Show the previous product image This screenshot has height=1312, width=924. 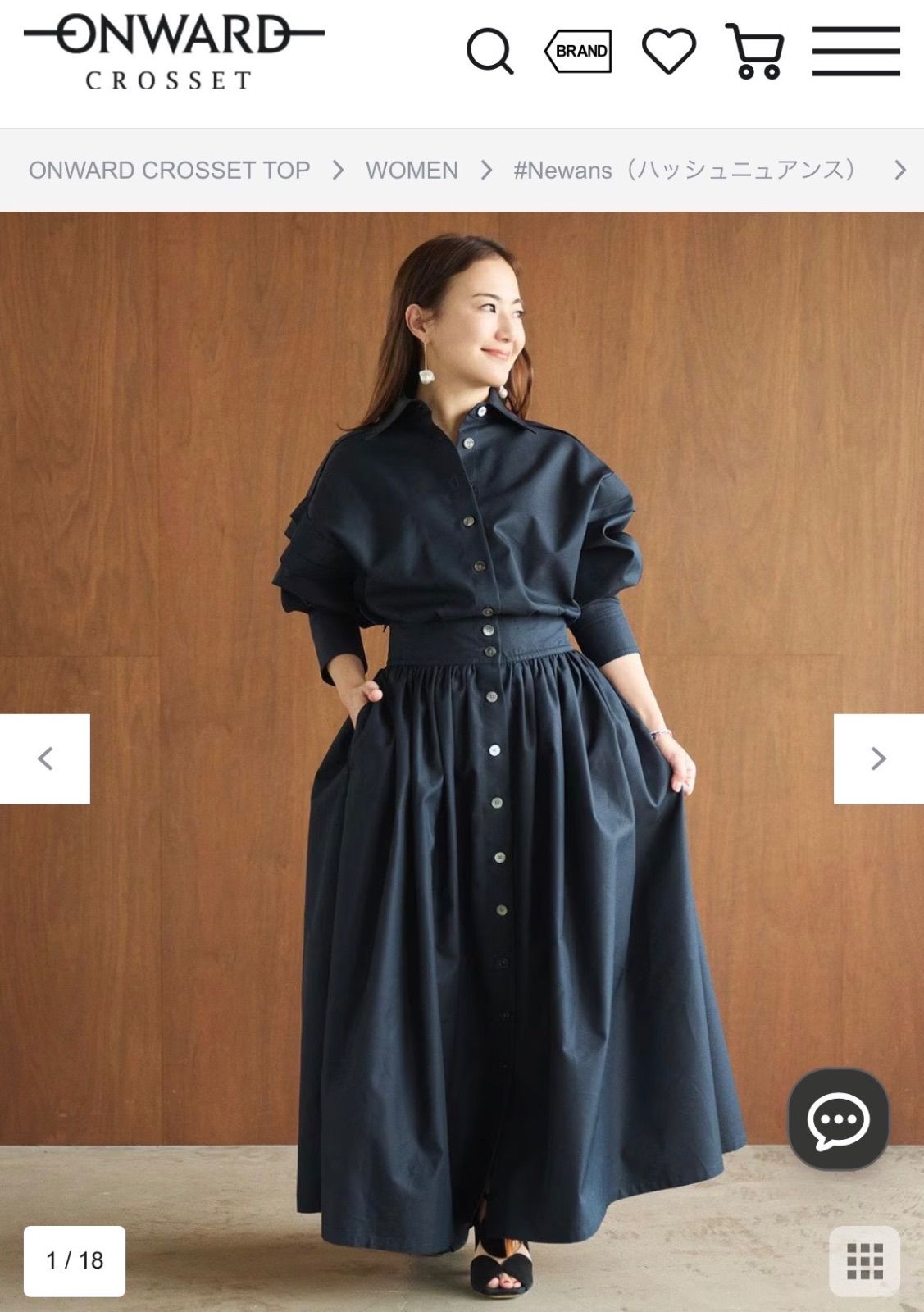45,758
